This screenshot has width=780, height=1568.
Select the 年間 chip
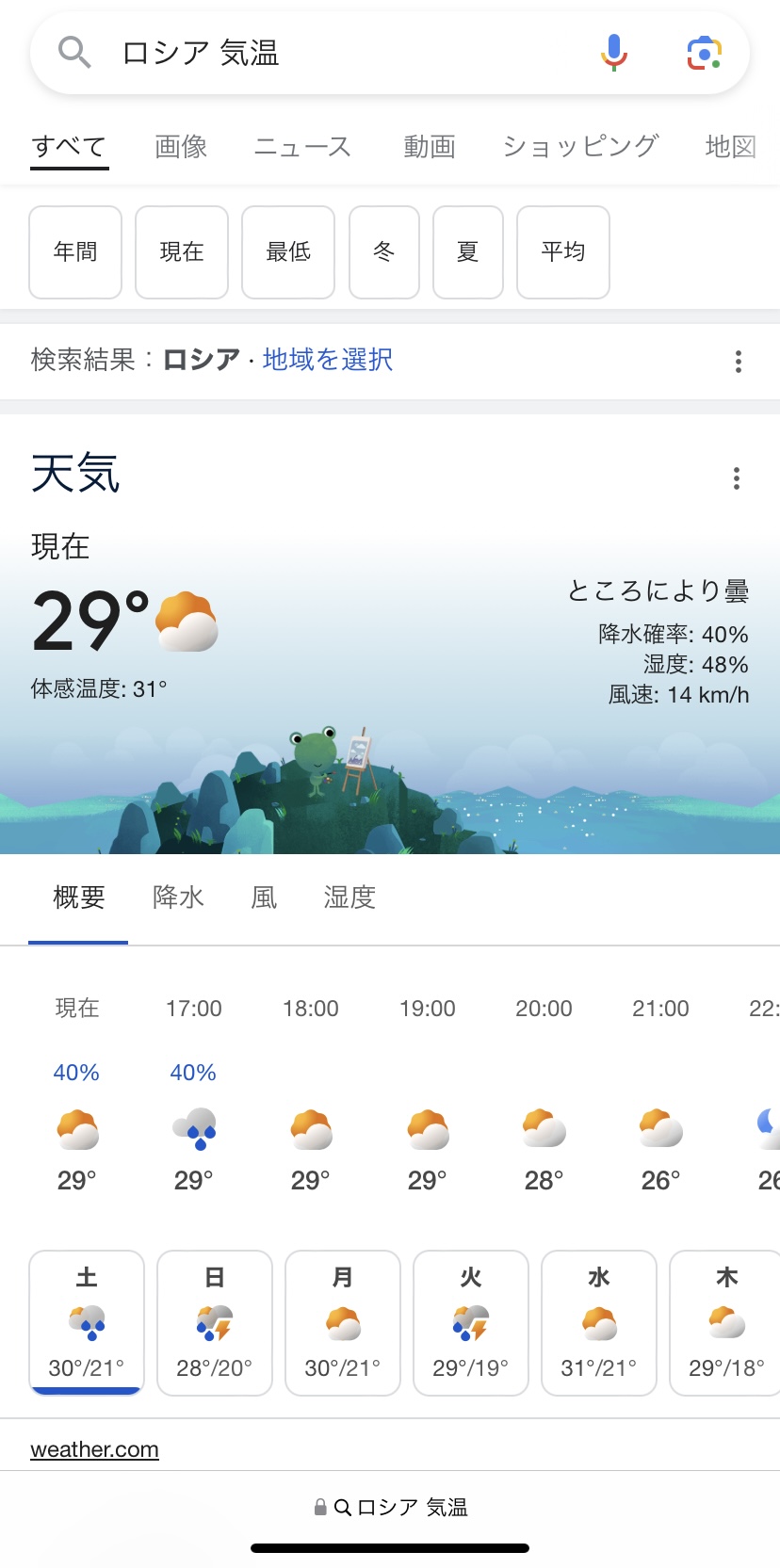click(75, 251)
